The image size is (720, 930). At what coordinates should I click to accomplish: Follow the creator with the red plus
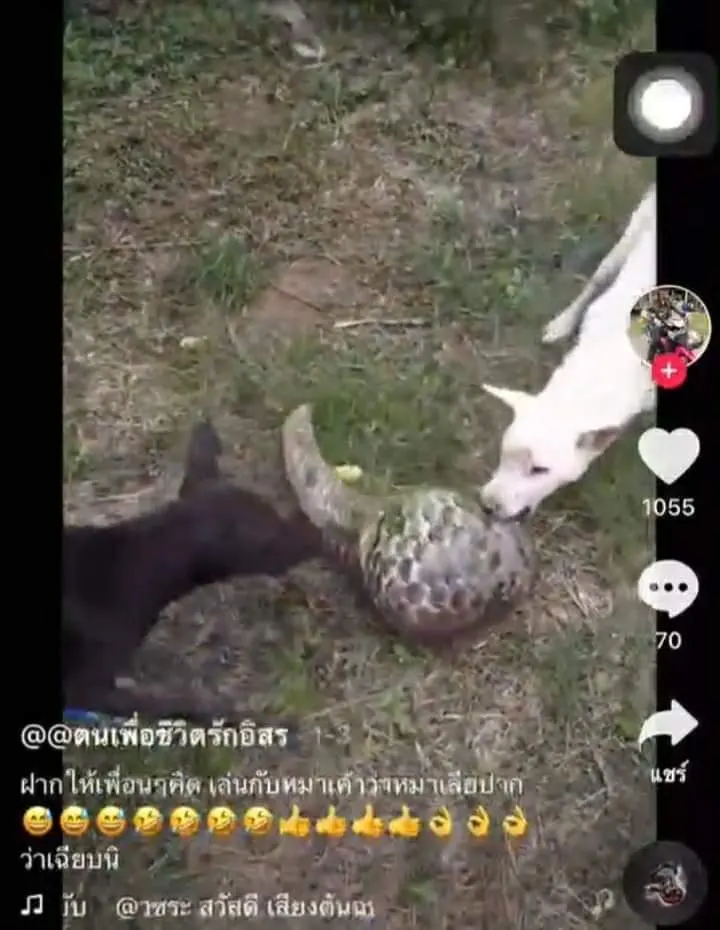(668, 371)
